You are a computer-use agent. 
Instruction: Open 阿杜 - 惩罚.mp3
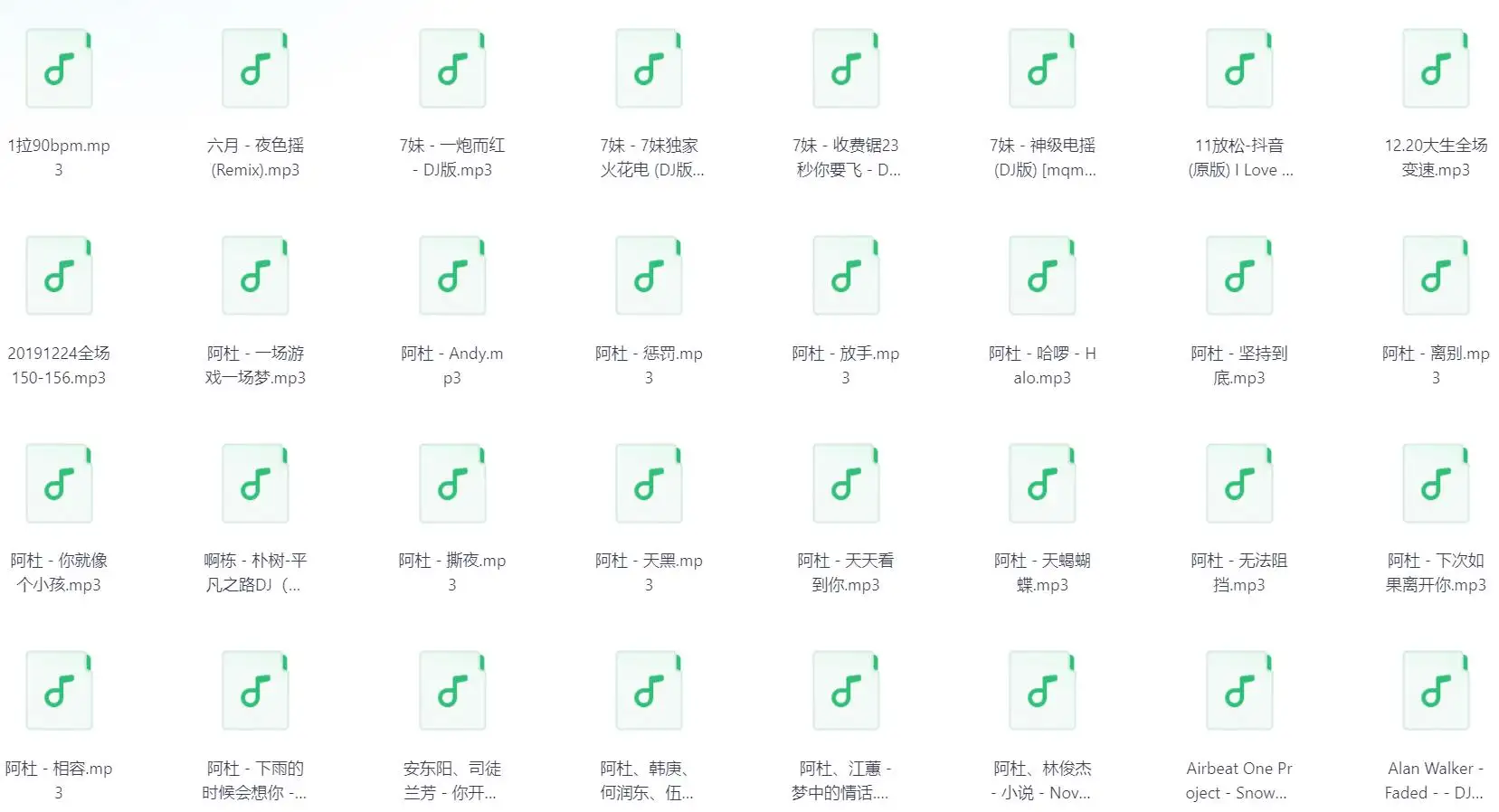pyautogui.click(x=649, y=277)
